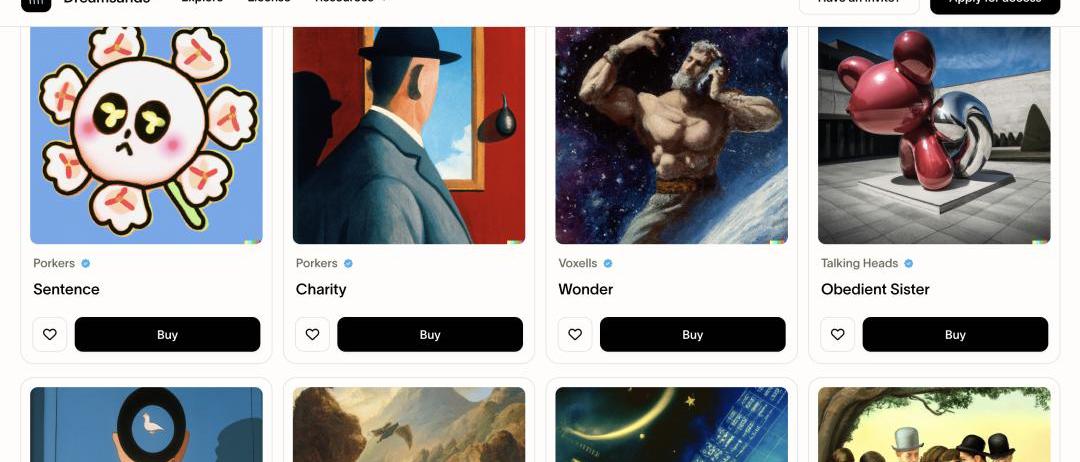Open the Sentence skull flower image
Viewport: 1080px width, 462px height.
146,135
